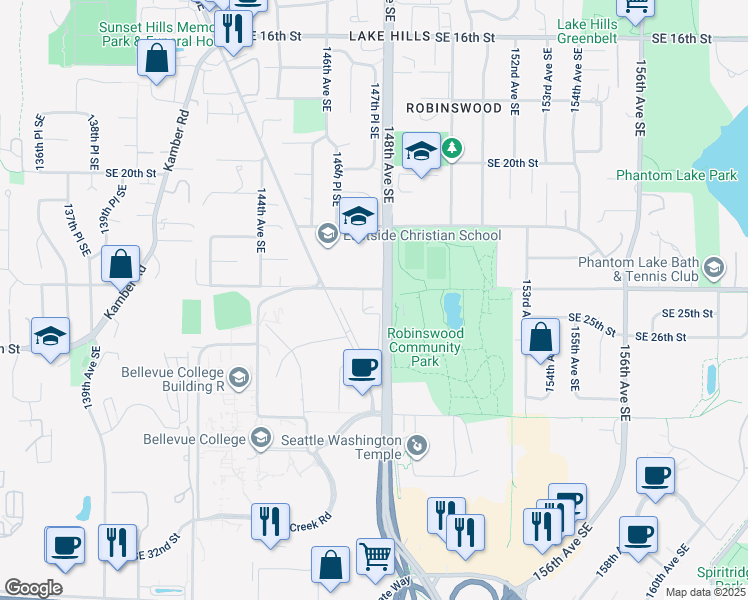Tap the school marker near SE 20th St in Robinswood
Screen dimensions: 748x600
click(x=422, y=151)
